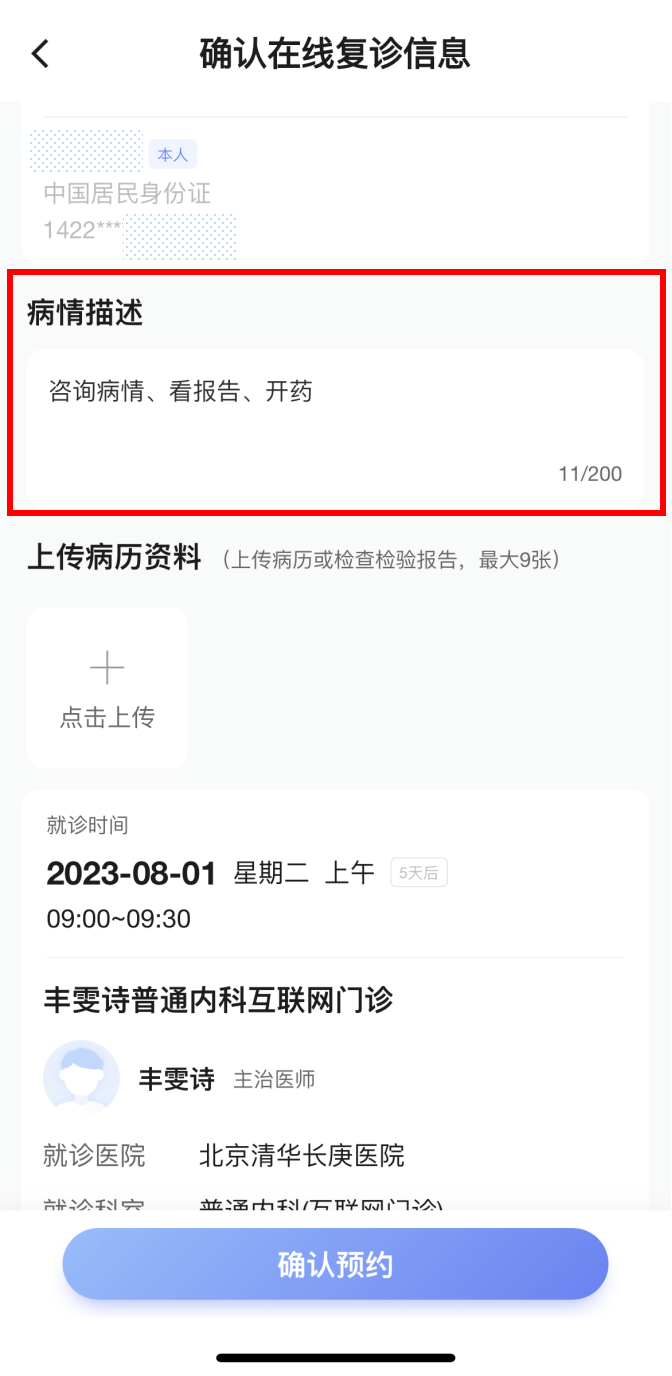Tap 点击上传 to add medical records
672x1376 pixels.
(x=107, y=688)
